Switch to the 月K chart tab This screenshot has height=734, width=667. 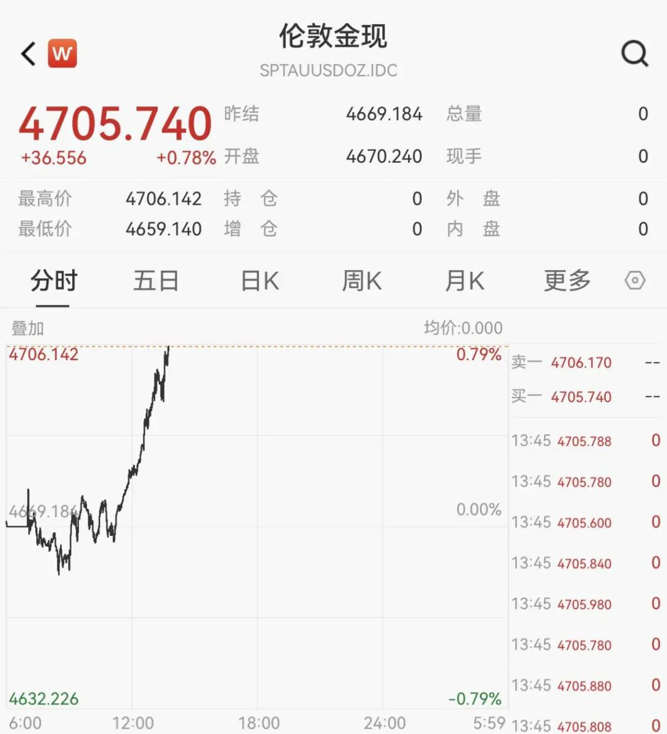(464, 281)
